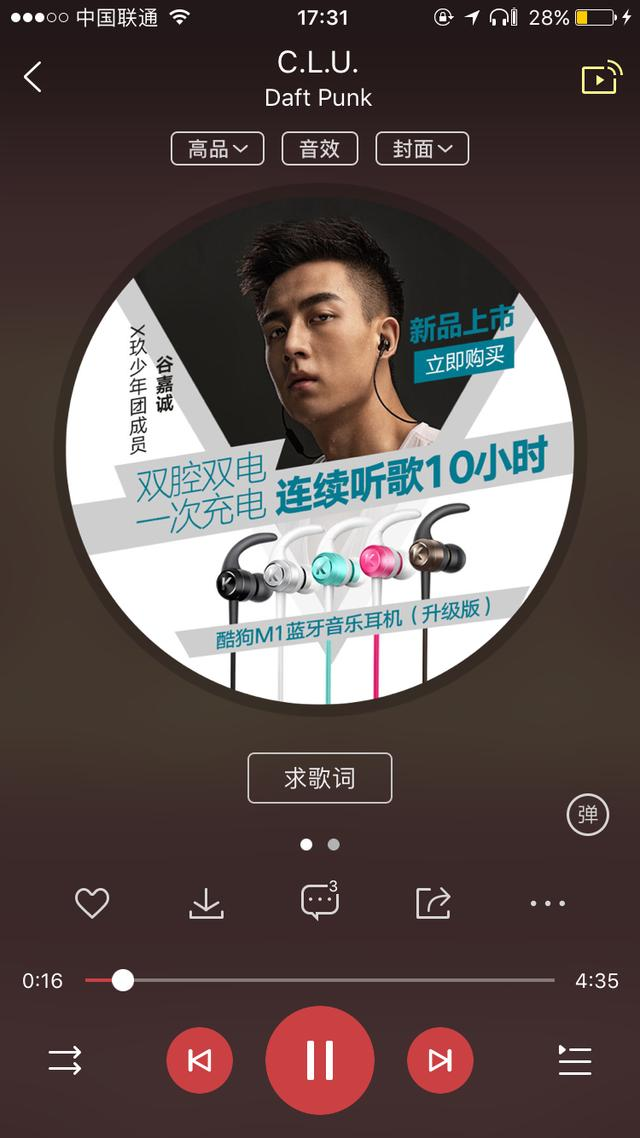640x1138 pixels.
Task: Open the 音效 sound effects button
Action: pos(320,149)
